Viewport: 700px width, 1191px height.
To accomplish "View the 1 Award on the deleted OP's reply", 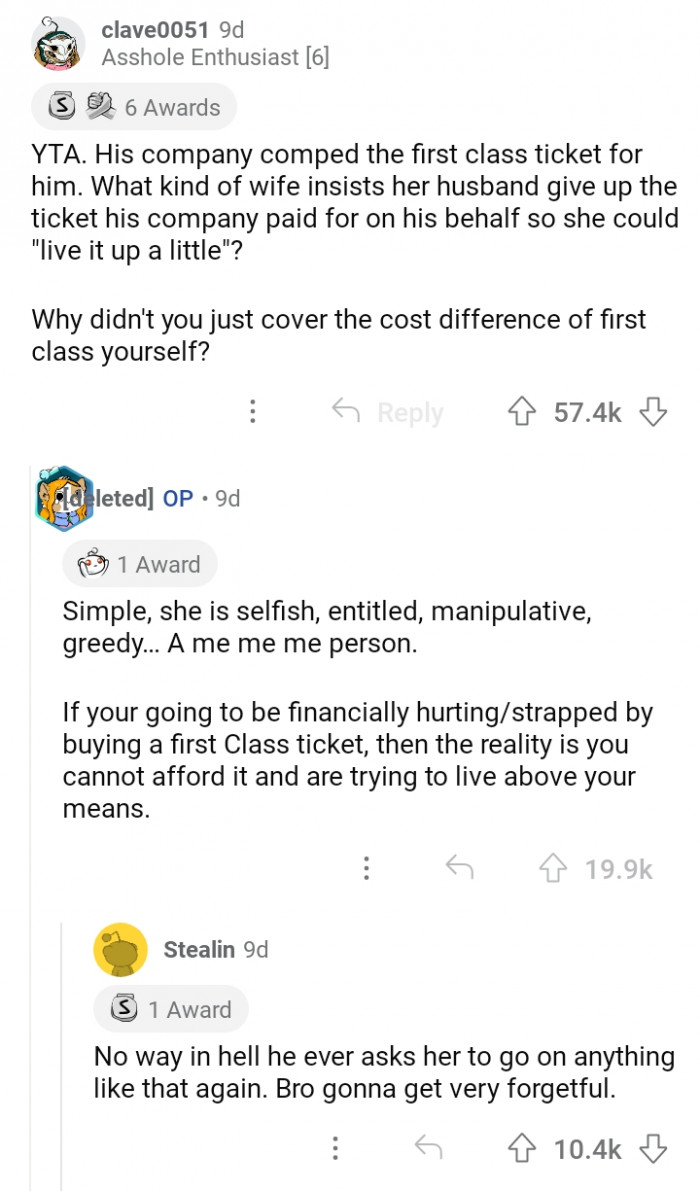I will (x=140, y=565).
